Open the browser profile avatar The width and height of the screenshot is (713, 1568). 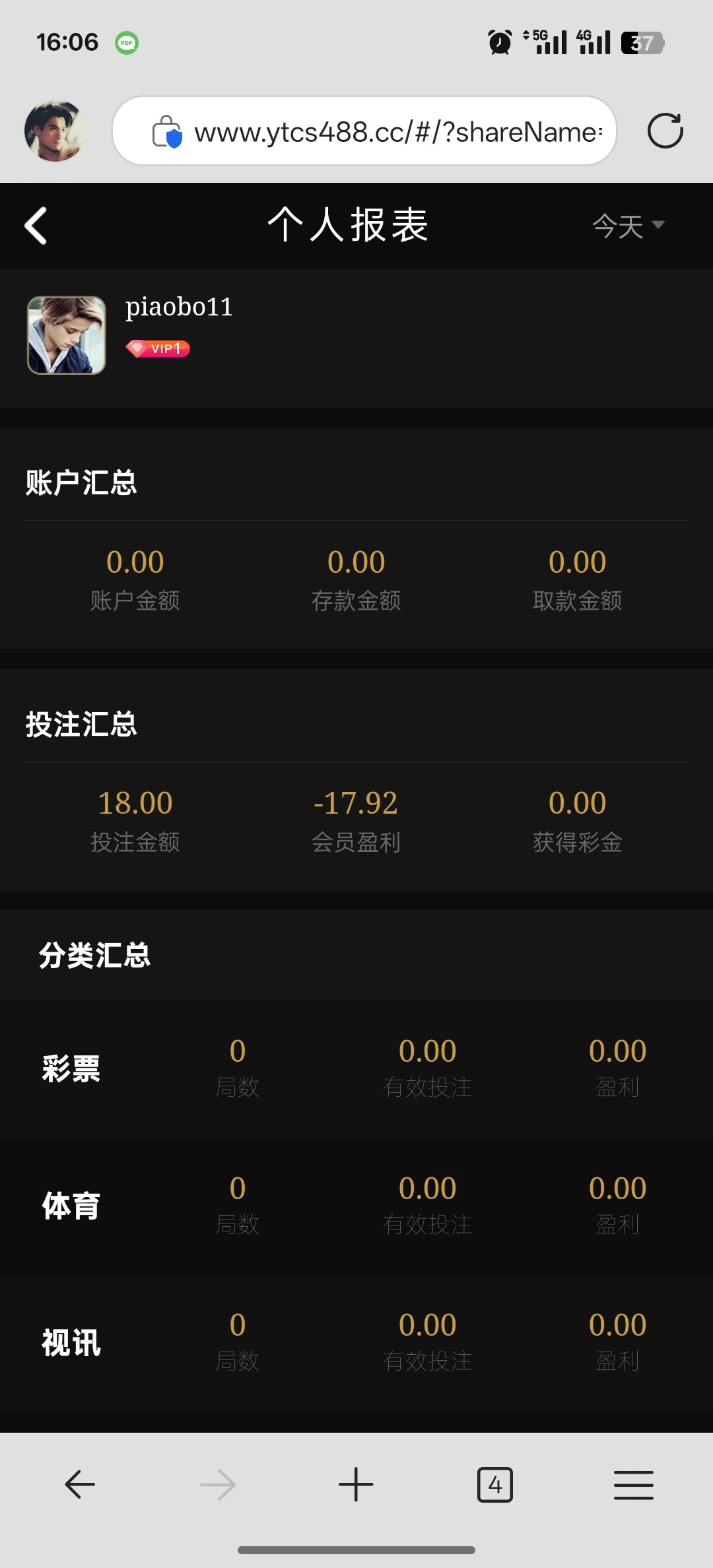pos(55,131)
